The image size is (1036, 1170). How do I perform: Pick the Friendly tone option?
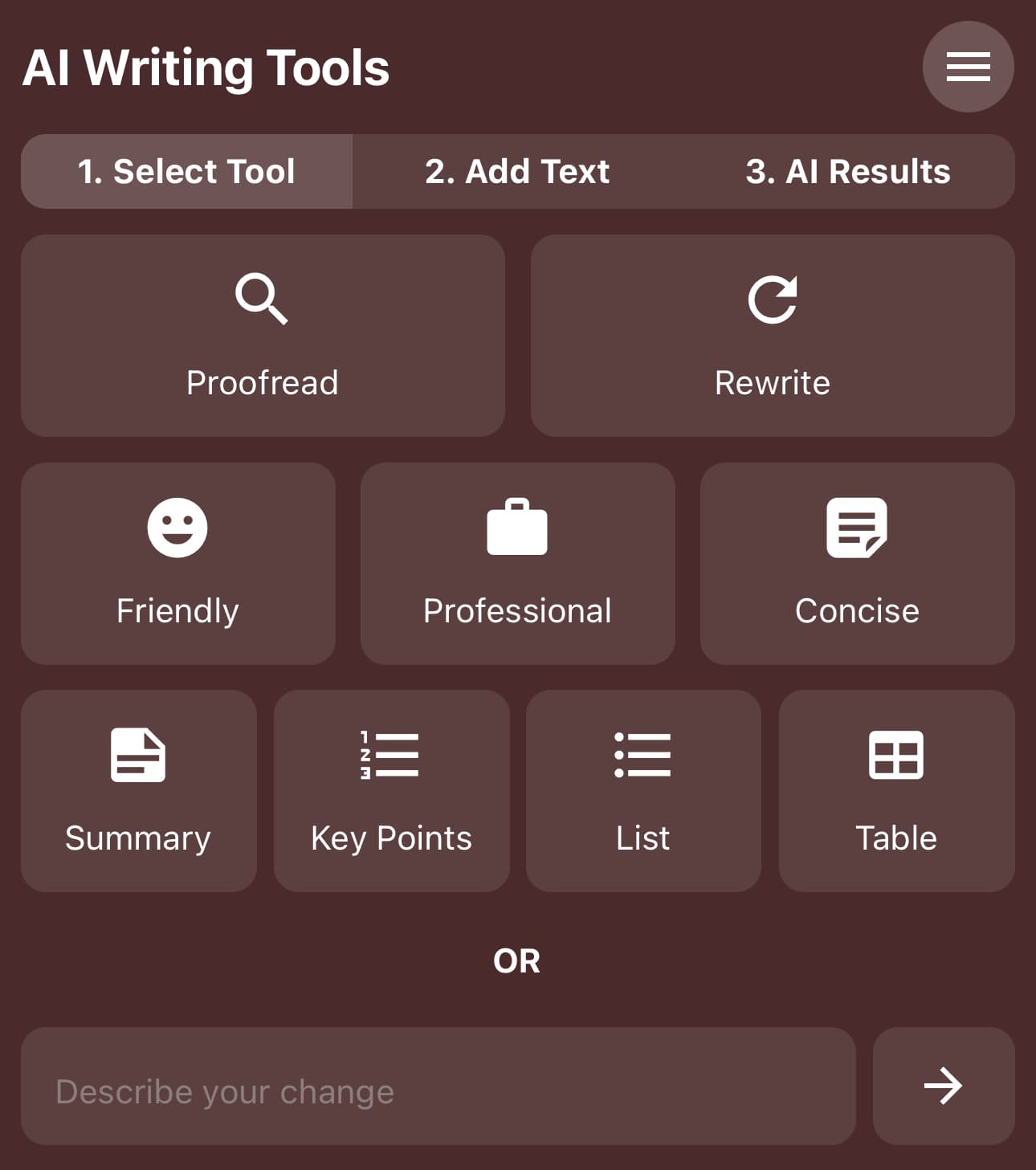coord(177,563)
